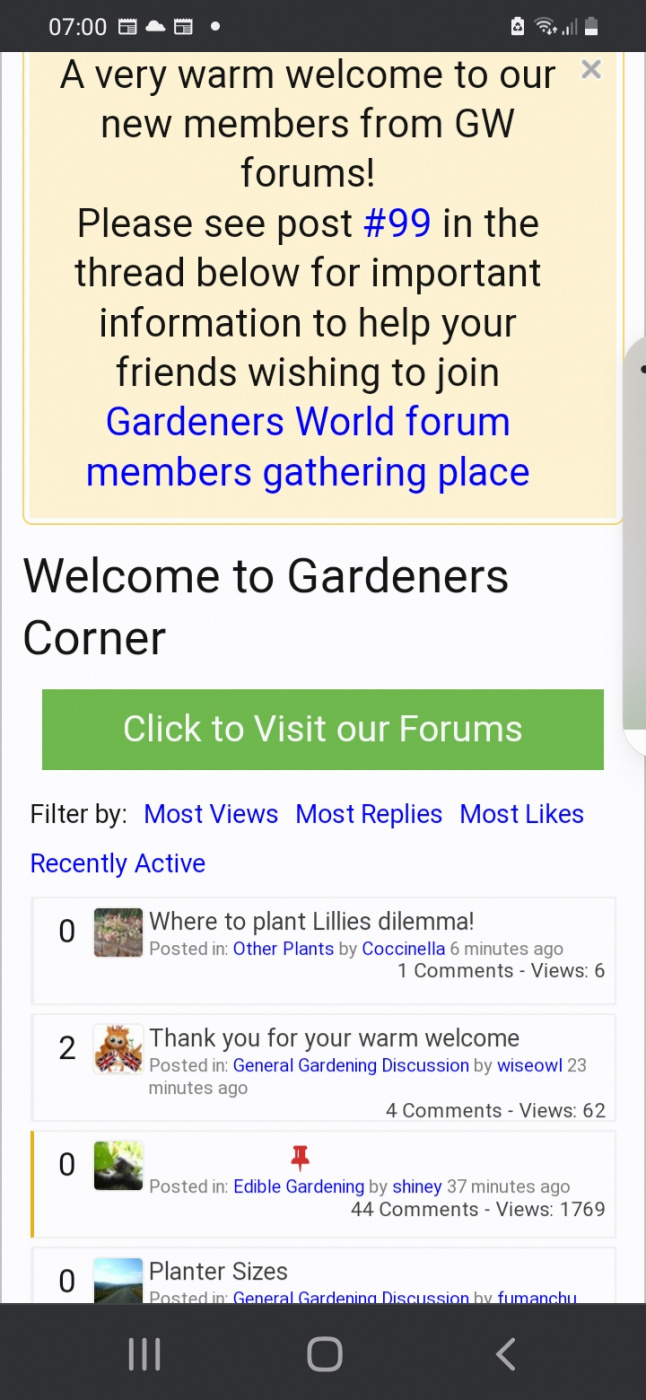
Task: Open the post #99 link
Action: pos(397,223)
